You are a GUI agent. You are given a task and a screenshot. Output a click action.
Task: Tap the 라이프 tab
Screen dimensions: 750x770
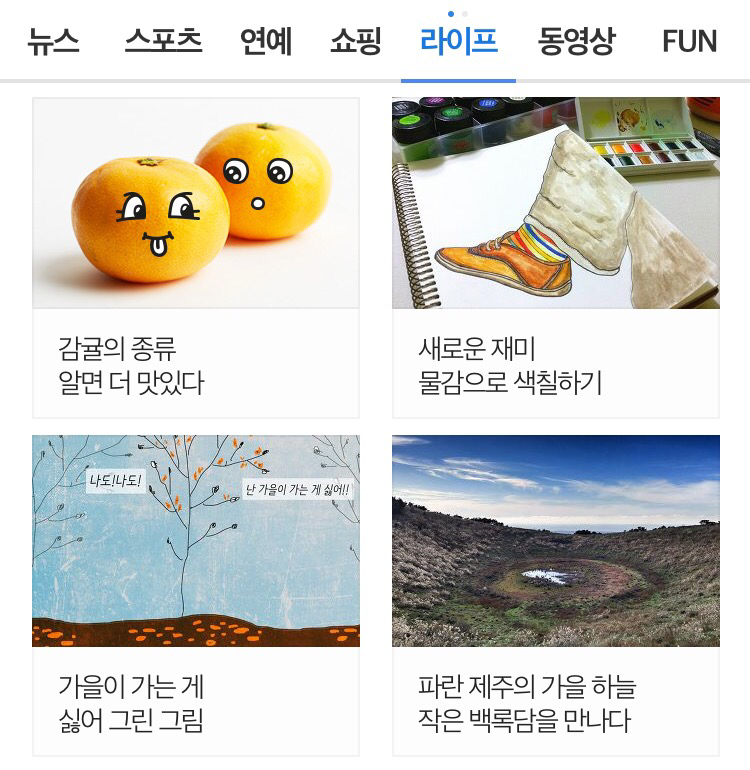[x=458, y=42]
